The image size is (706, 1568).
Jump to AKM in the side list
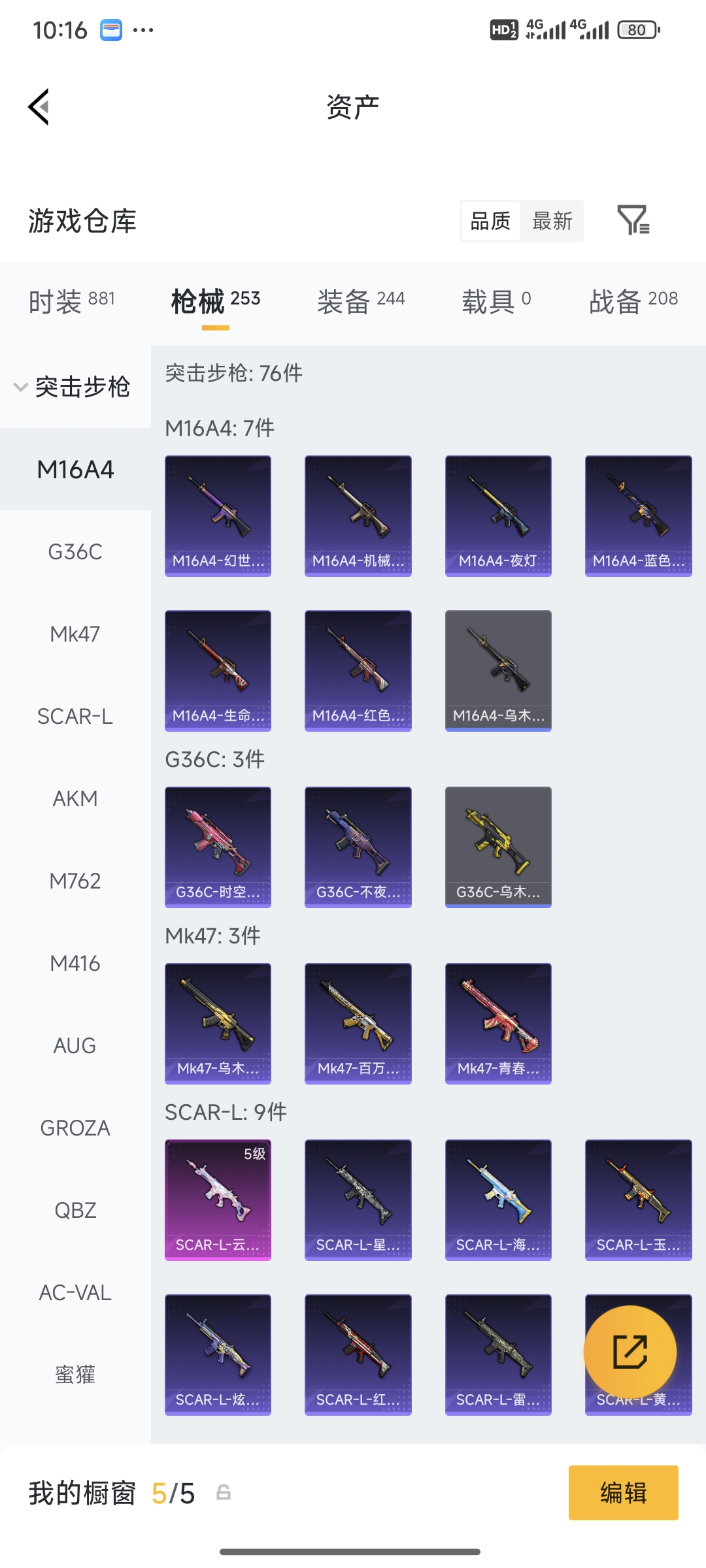[75, 798]
